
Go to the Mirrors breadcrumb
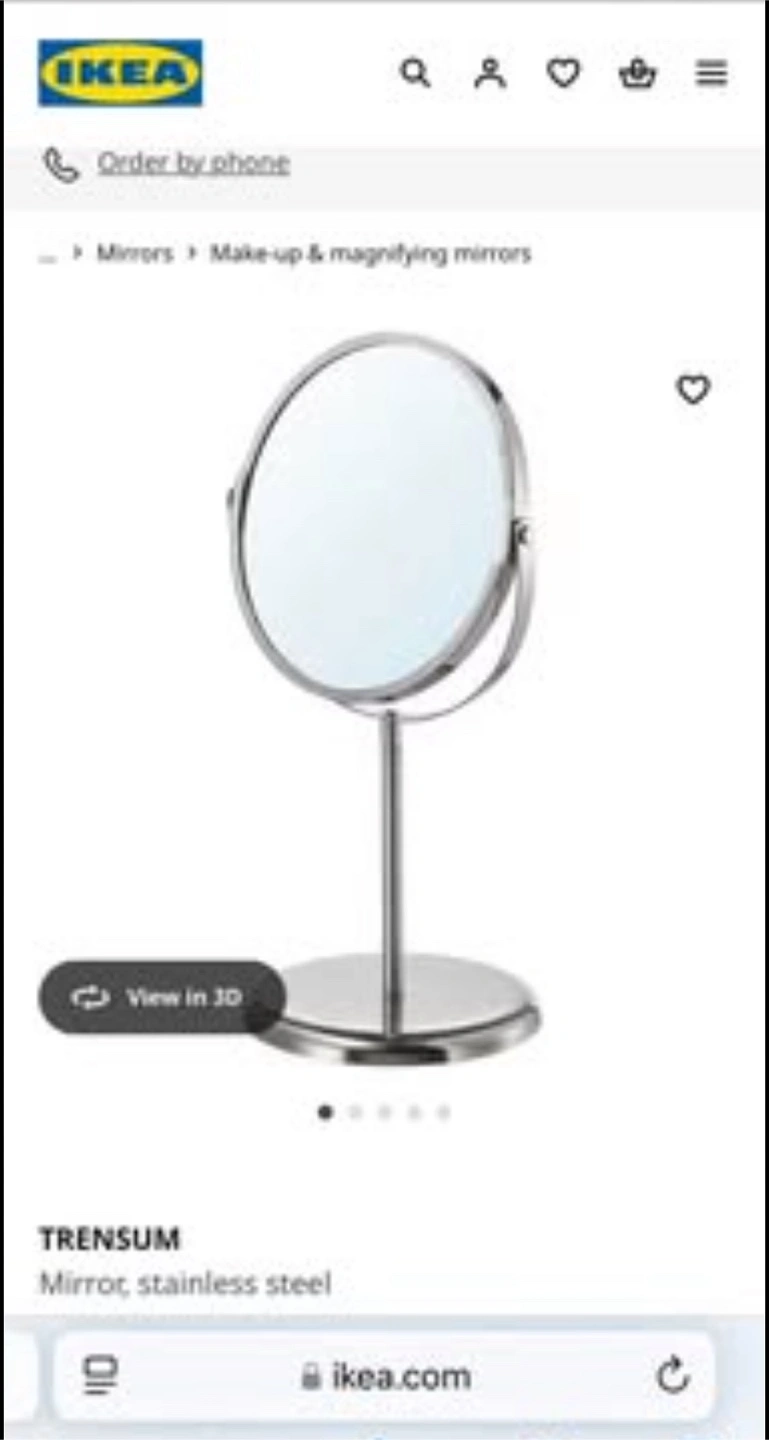pyautogui.click(x=134, y=253)
